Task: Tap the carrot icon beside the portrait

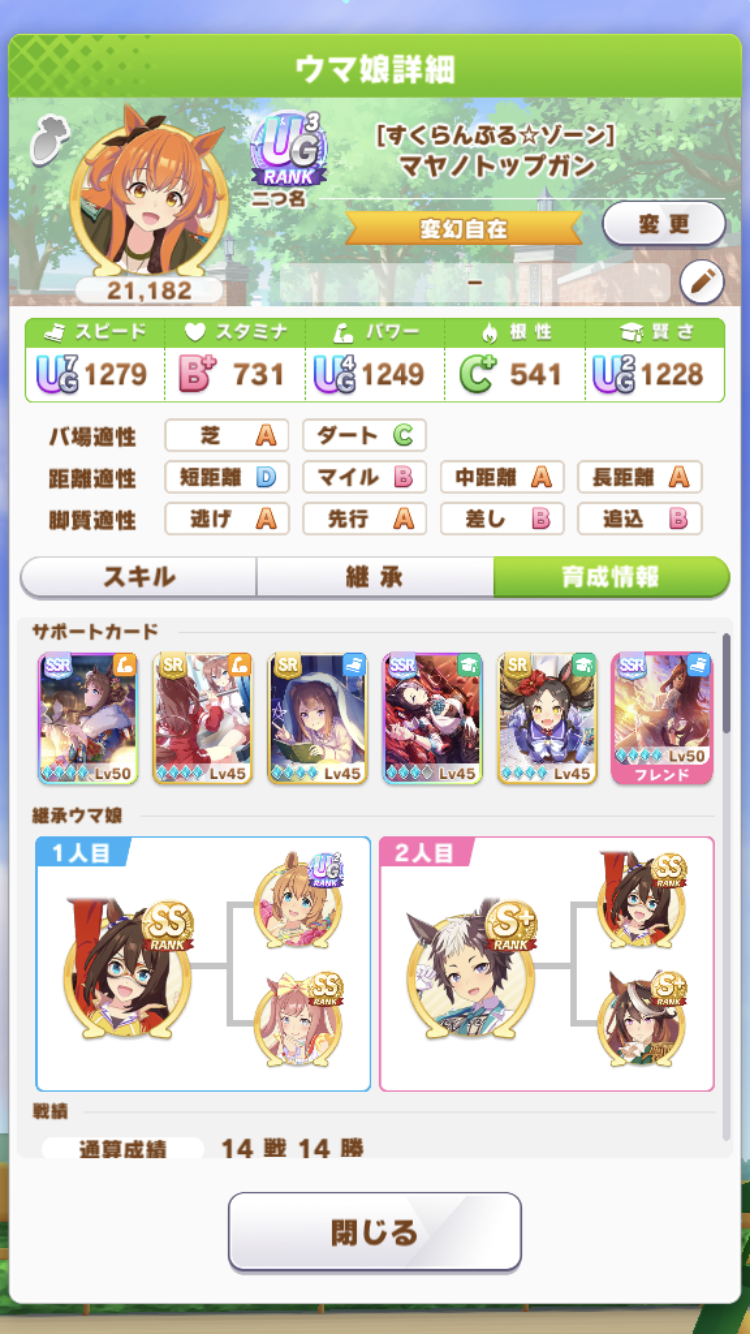Action: (45, 140)
